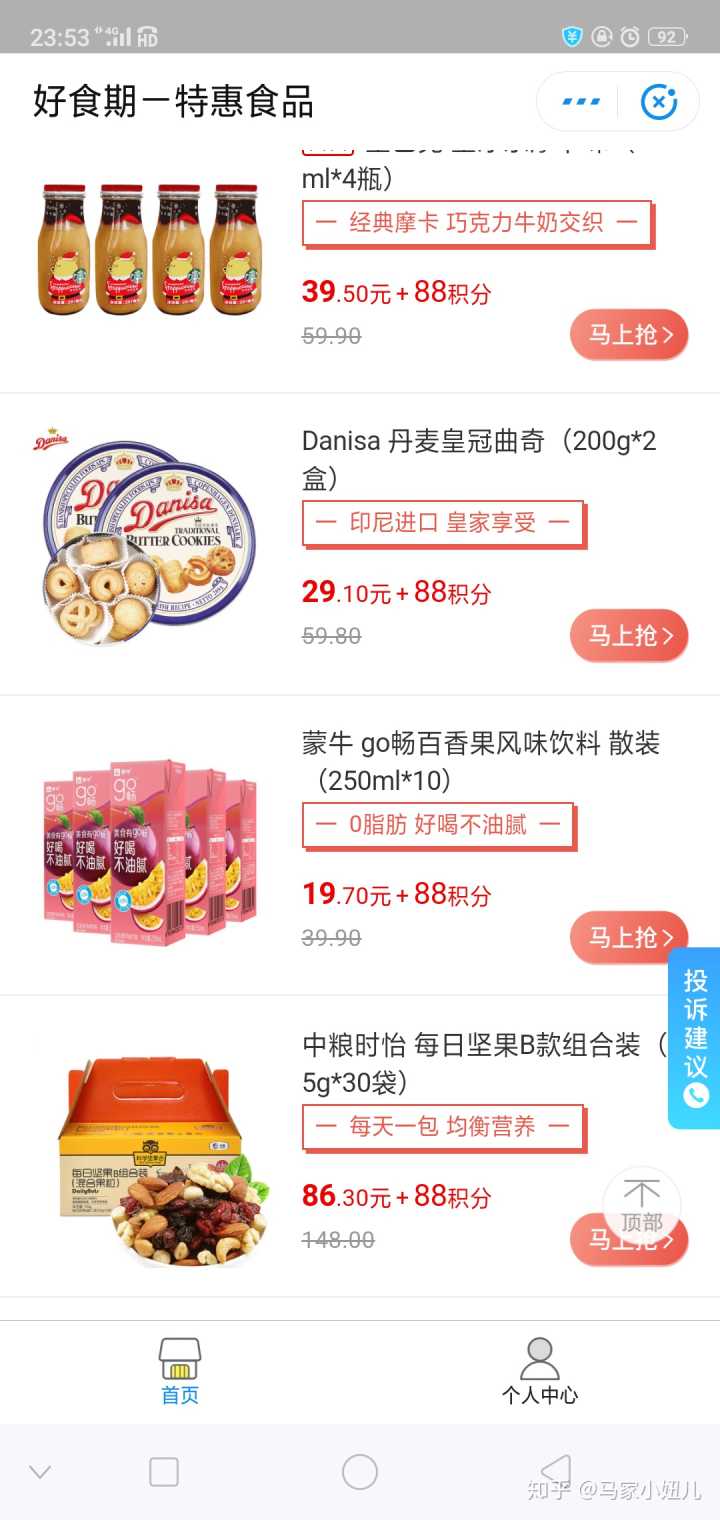This screenshot has height=1520, width=720.
Task: Open recent apps with the square button
Action: [164, 1472]
